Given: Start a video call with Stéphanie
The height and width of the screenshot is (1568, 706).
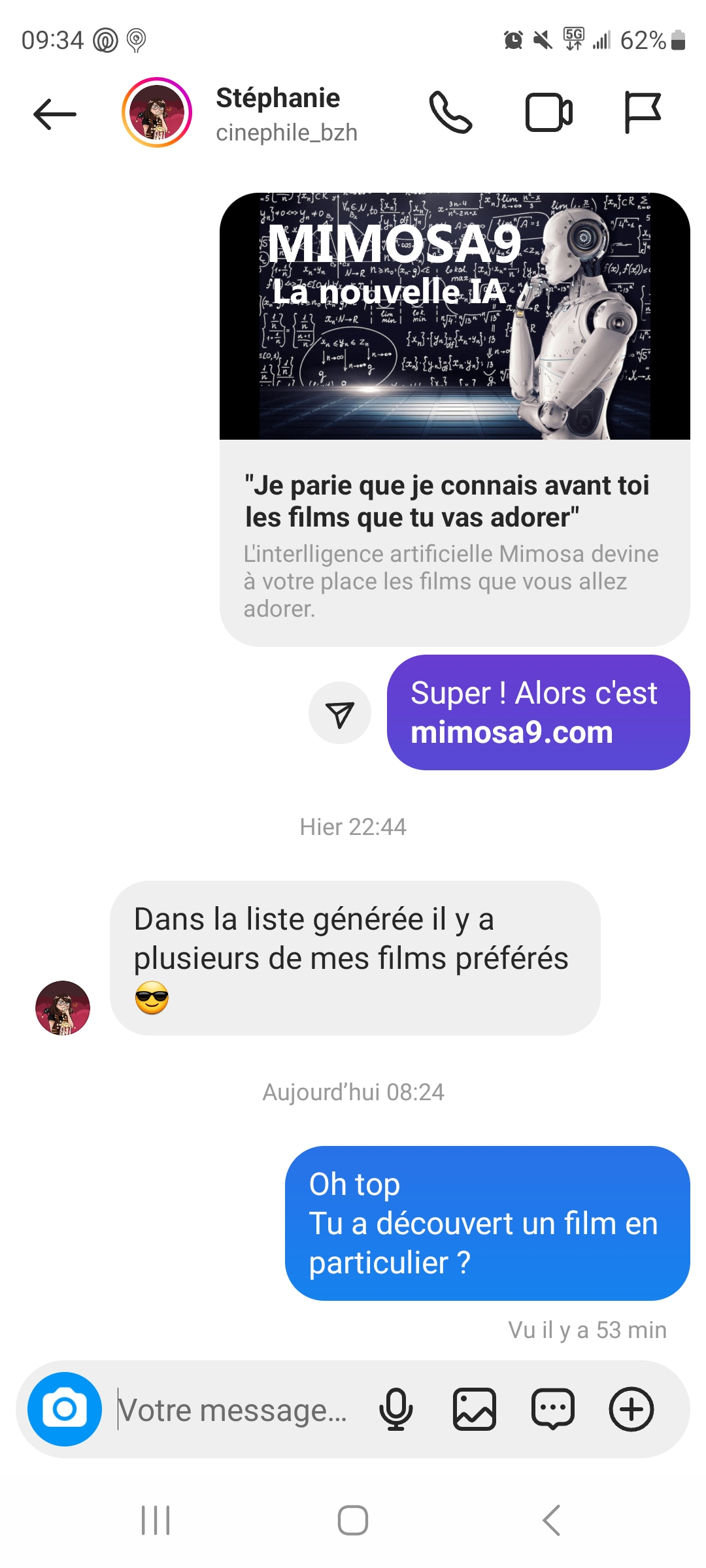Looking at the screenshot, I should (x=548, y=113).
